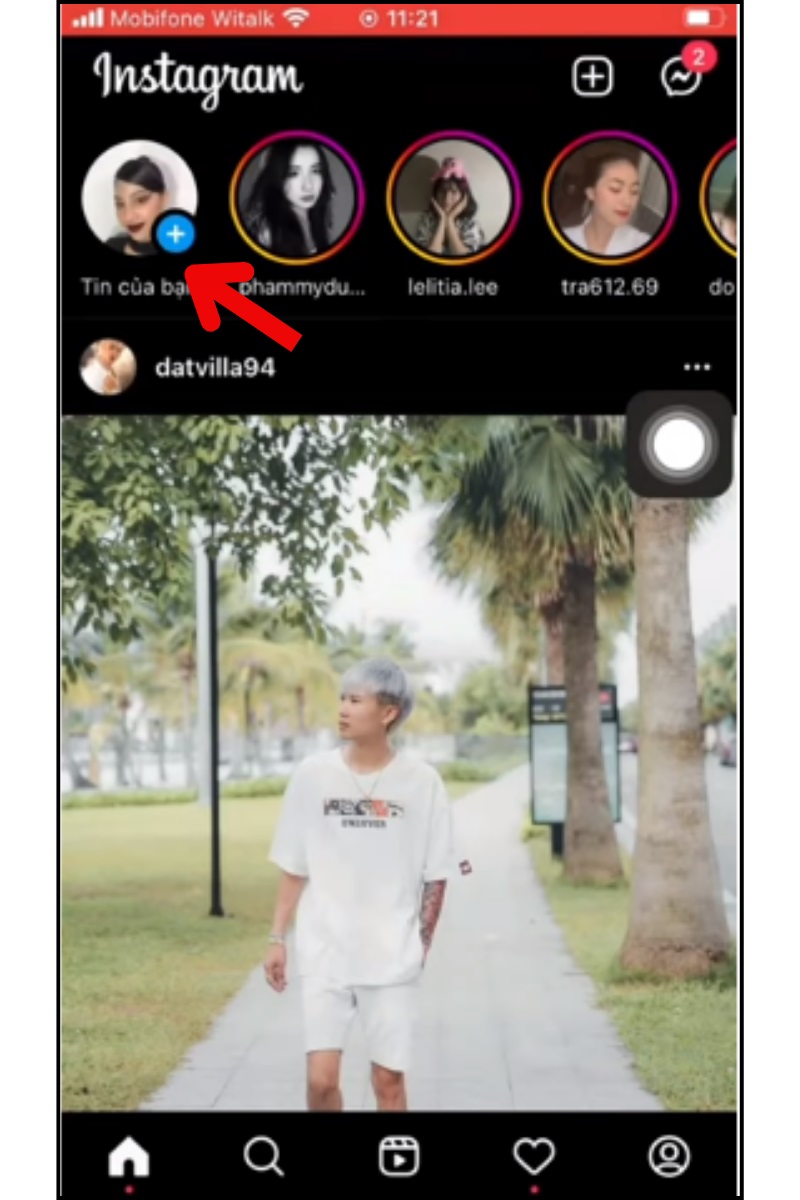The image size is (800, 1200).
Task: Tap the AssistiveTouch floating button
Action: click(679, 444)
